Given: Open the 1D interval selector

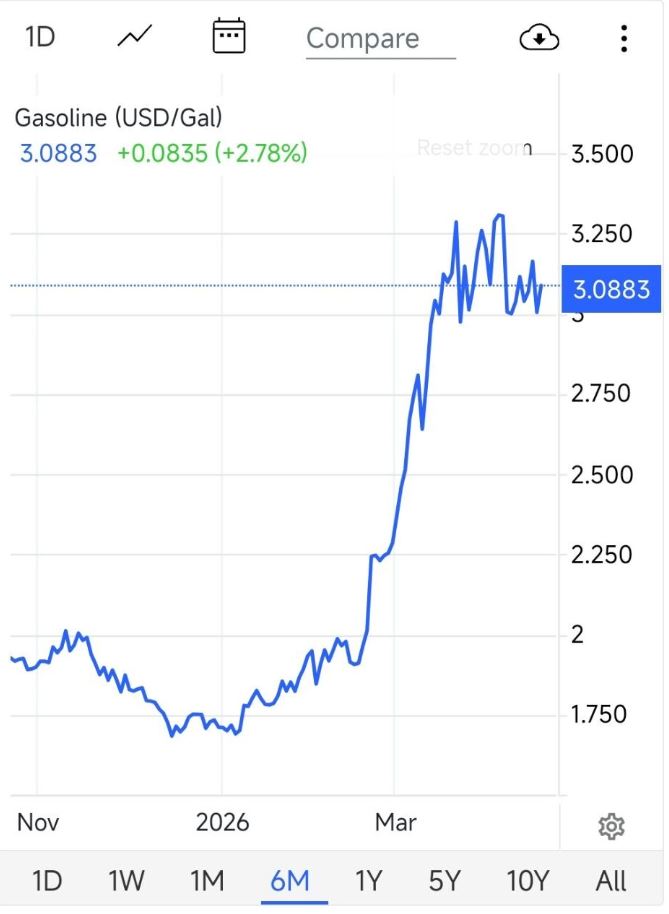Looking at the screenshot, I should click(40, 37).
